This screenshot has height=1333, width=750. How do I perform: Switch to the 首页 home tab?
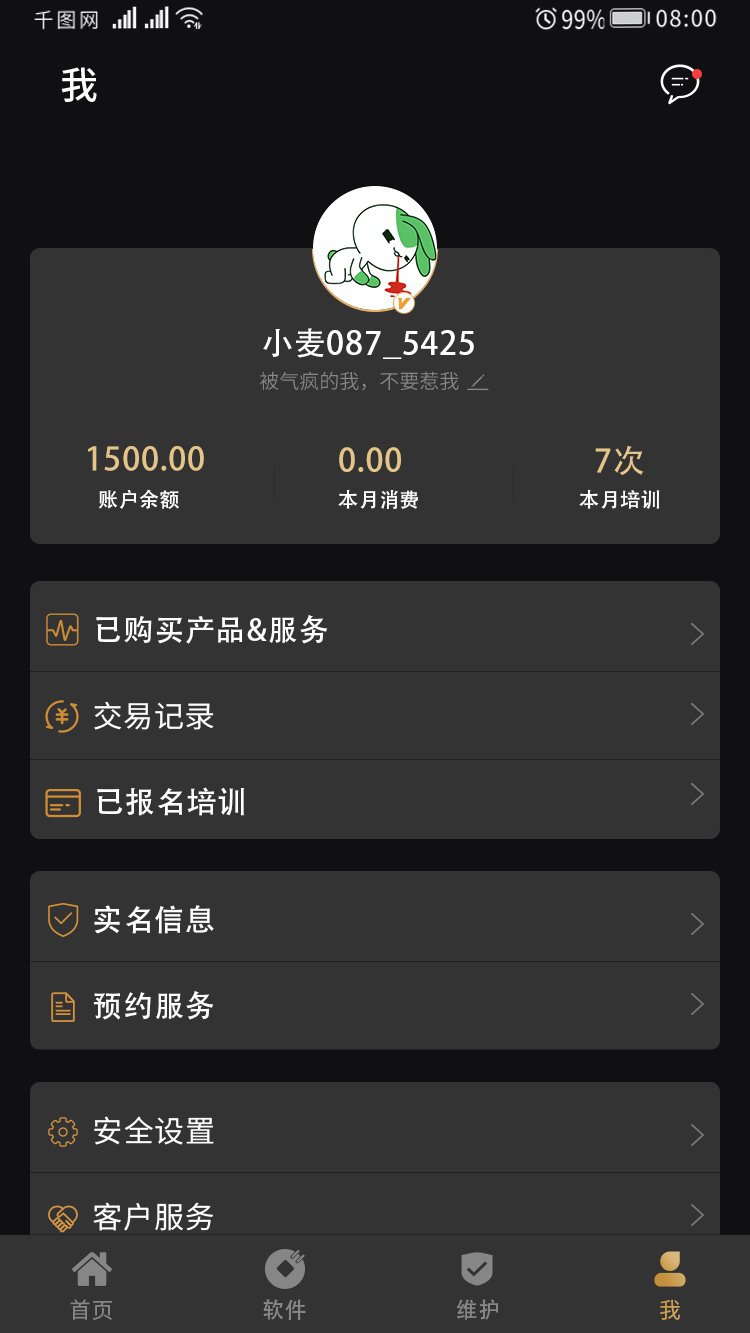(x=92, y=1286)
